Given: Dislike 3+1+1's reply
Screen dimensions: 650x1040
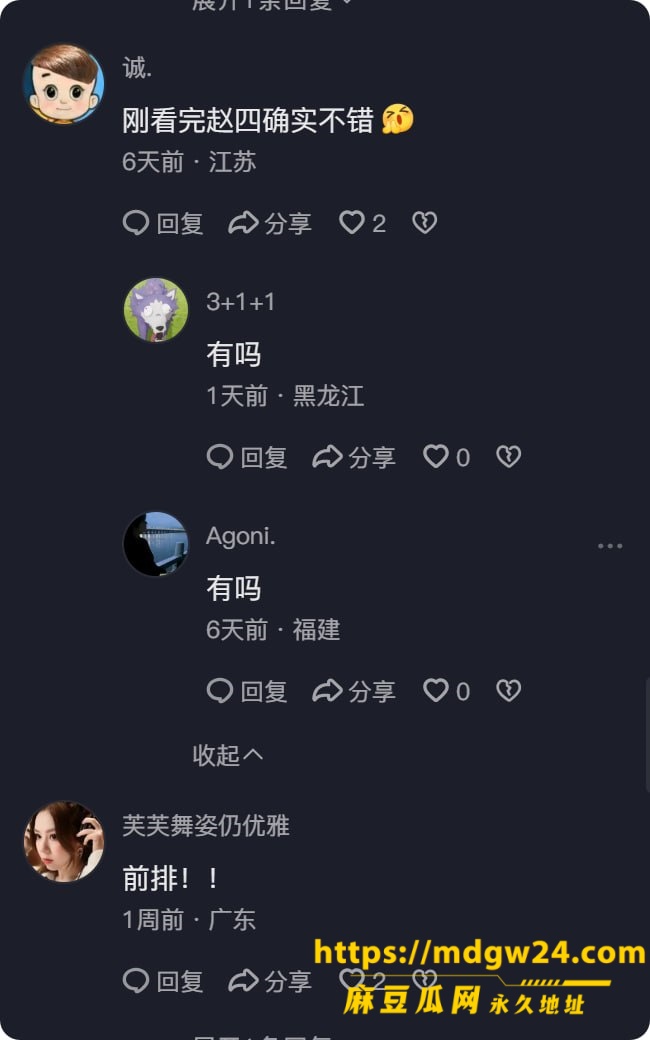Looking at the screenshot, I should pos(509,457).
